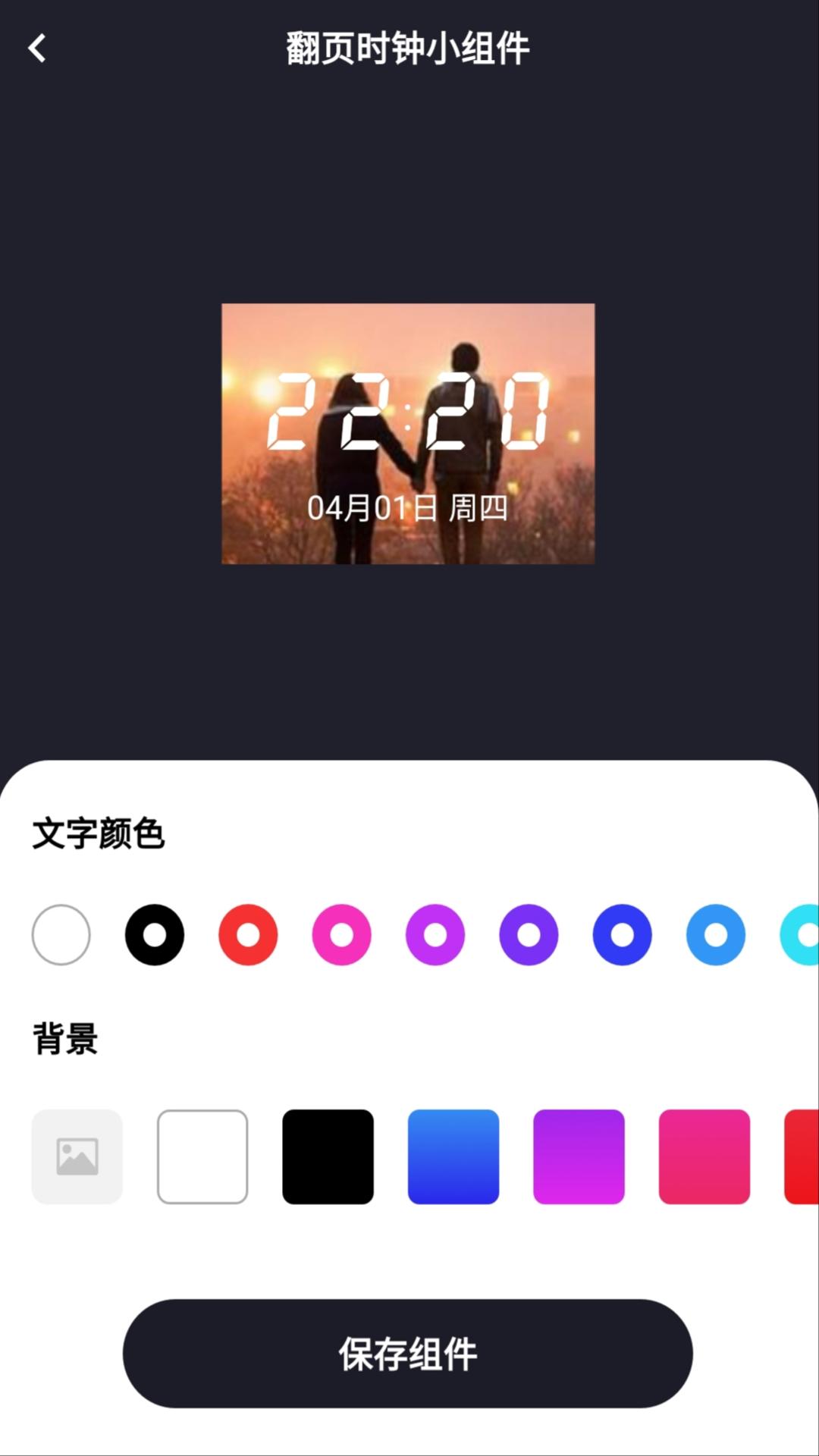
Task: Tap the 22:20 time display in the preview
Action: 409,409
